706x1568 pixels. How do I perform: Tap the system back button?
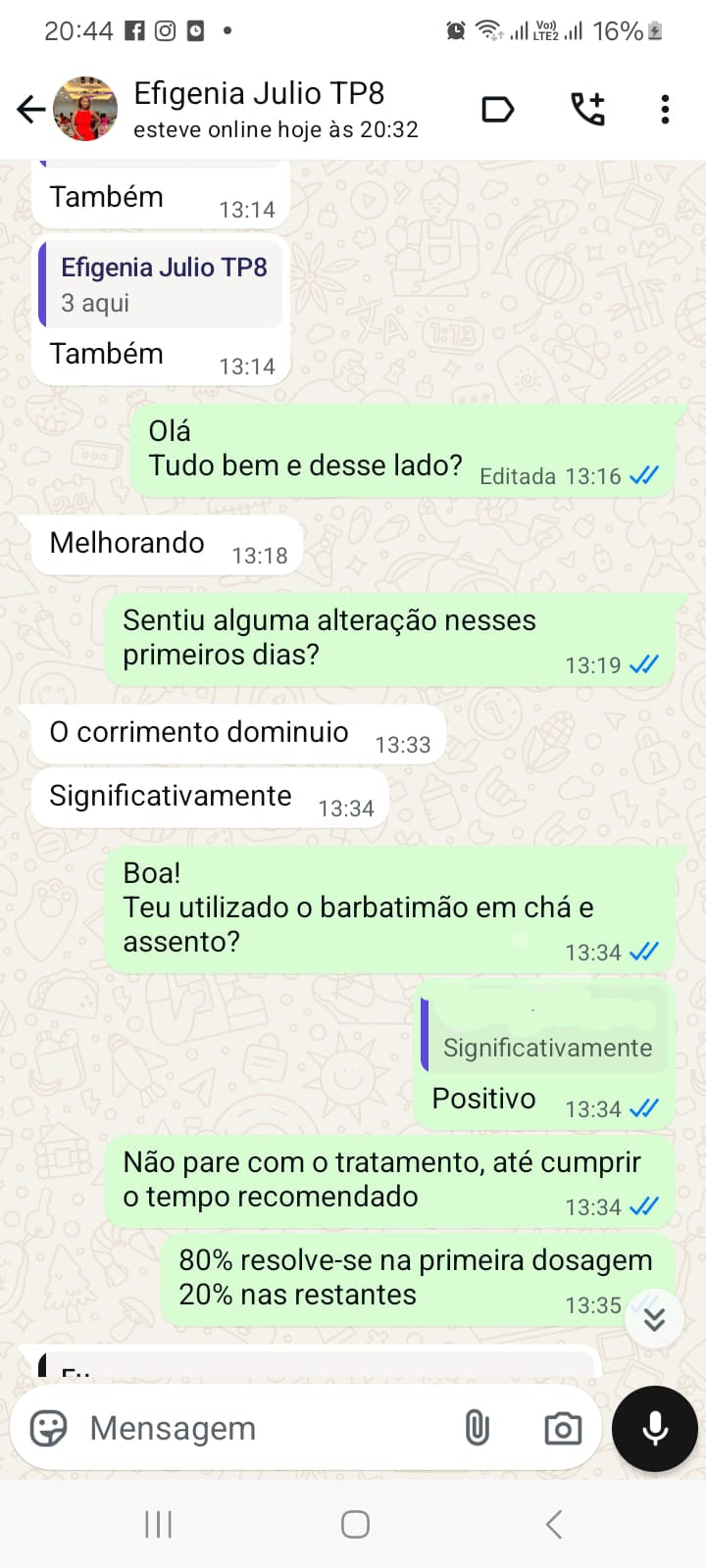tap(554, 1524)
